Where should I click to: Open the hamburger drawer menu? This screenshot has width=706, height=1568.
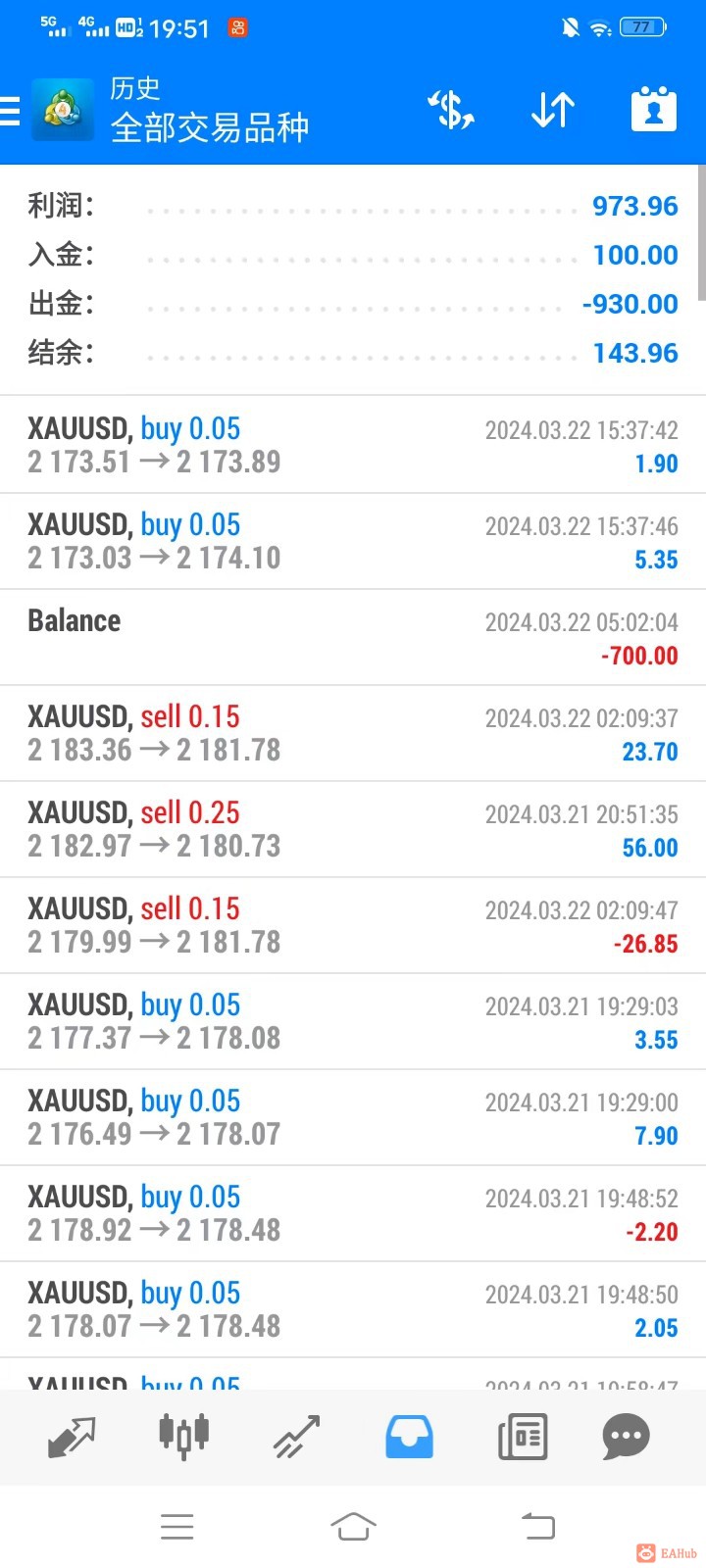(x=12, y=111)
